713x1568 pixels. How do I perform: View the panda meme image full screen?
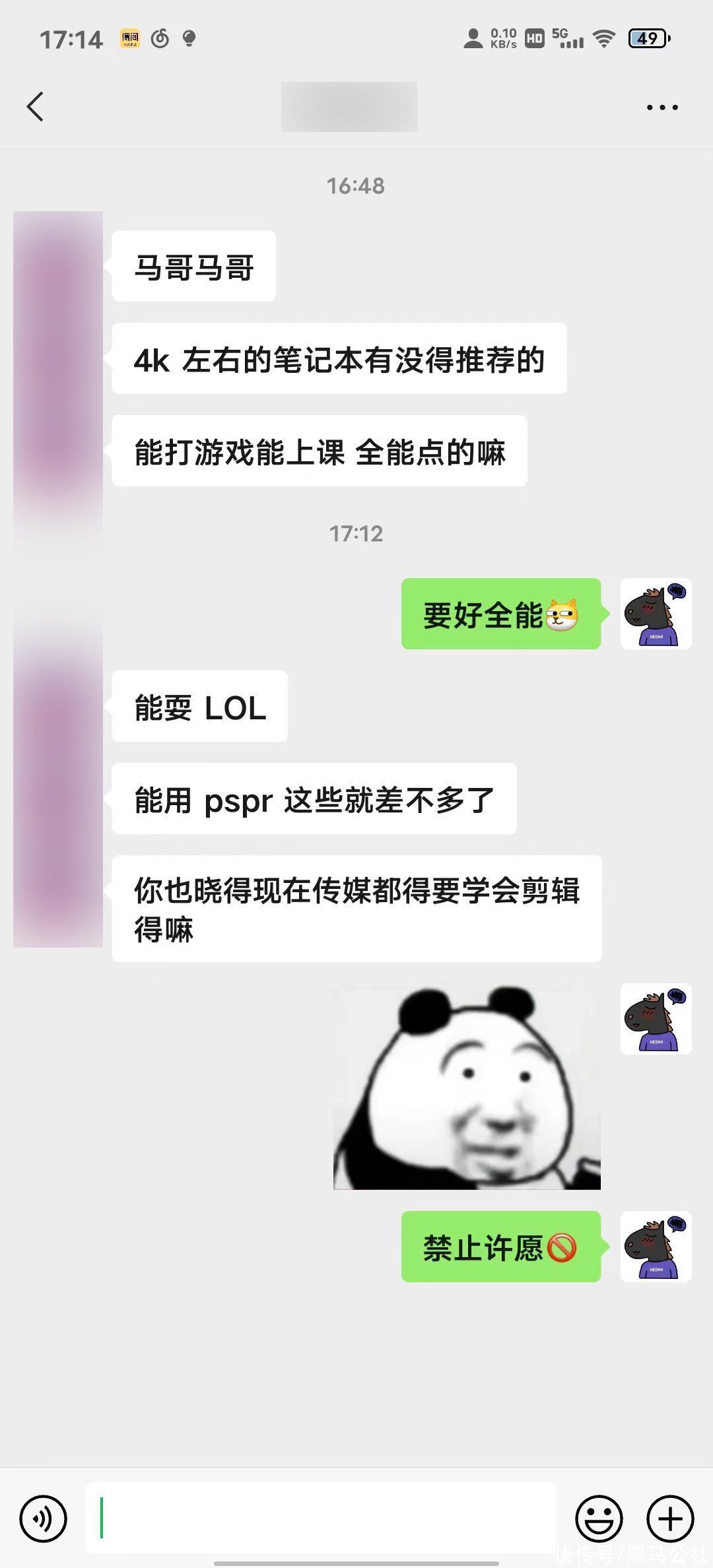(467, 1088)
